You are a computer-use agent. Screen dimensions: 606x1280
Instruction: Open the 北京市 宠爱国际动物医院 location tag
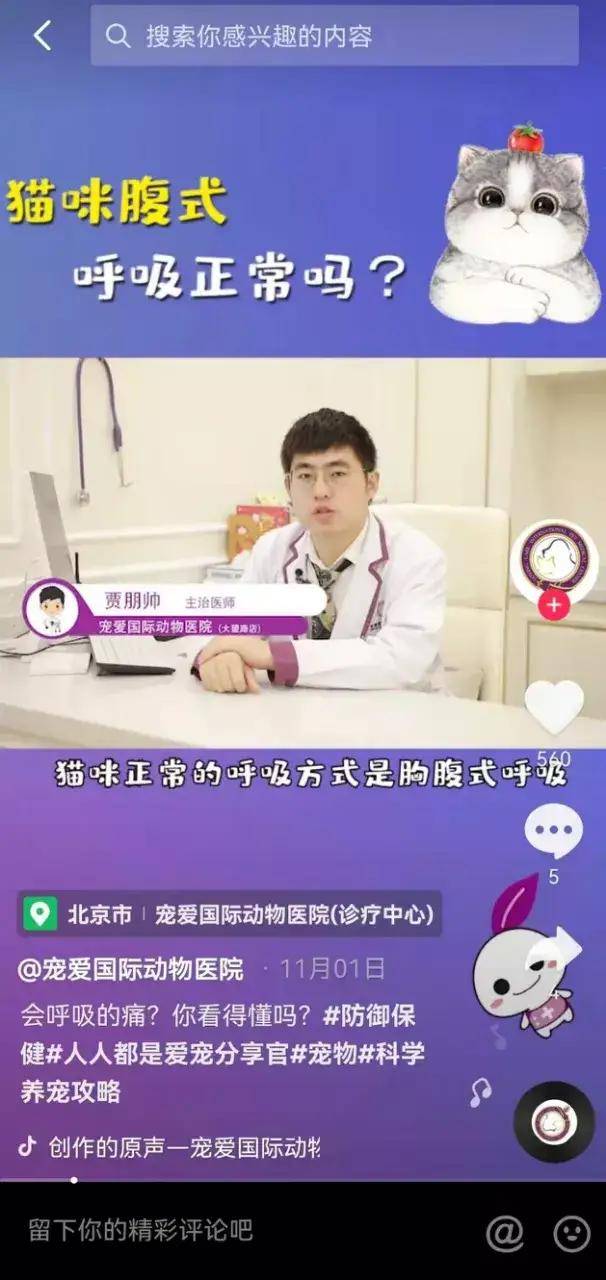tap(229, 914)
